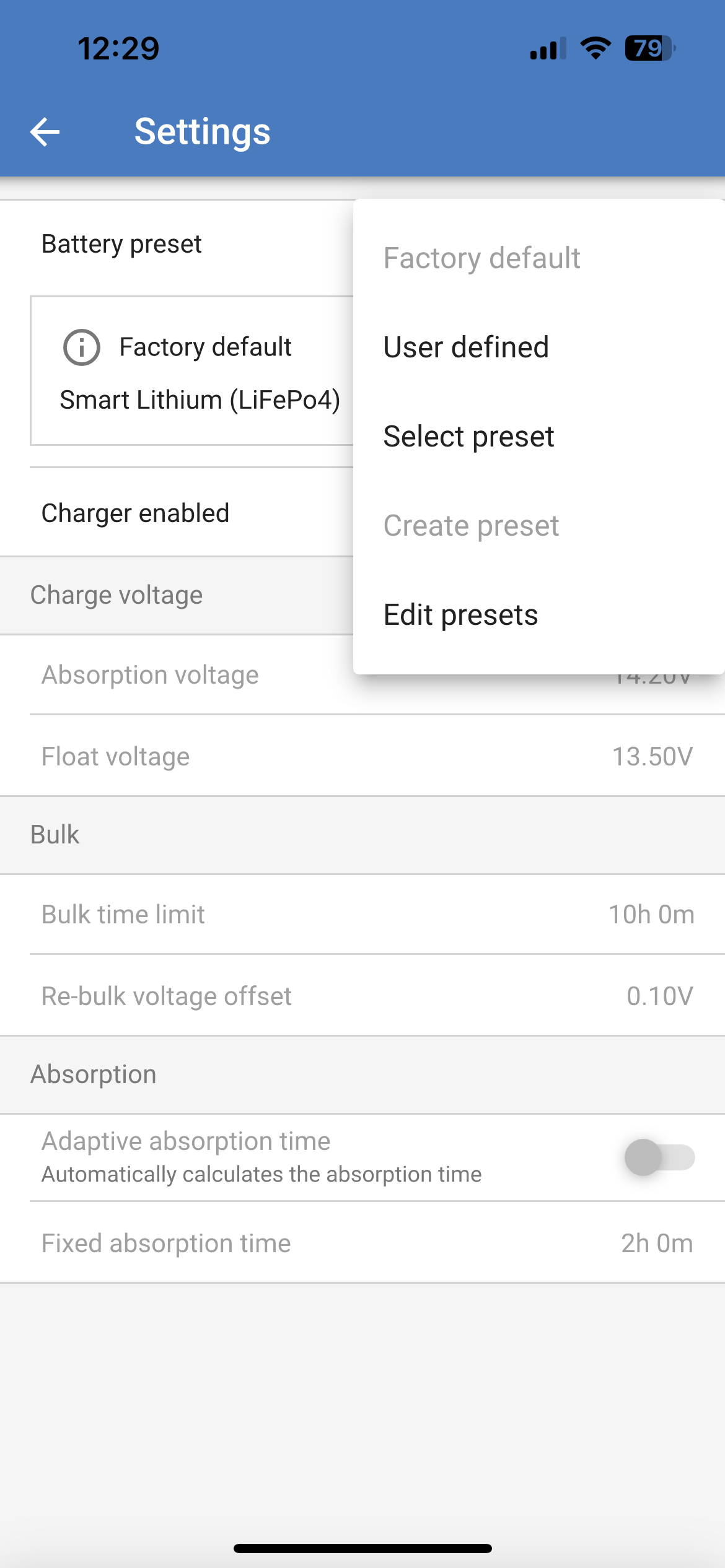Tap the info icon beside Factory default
Viewport: 725px width, 1568px height.
tap(82, 347)
